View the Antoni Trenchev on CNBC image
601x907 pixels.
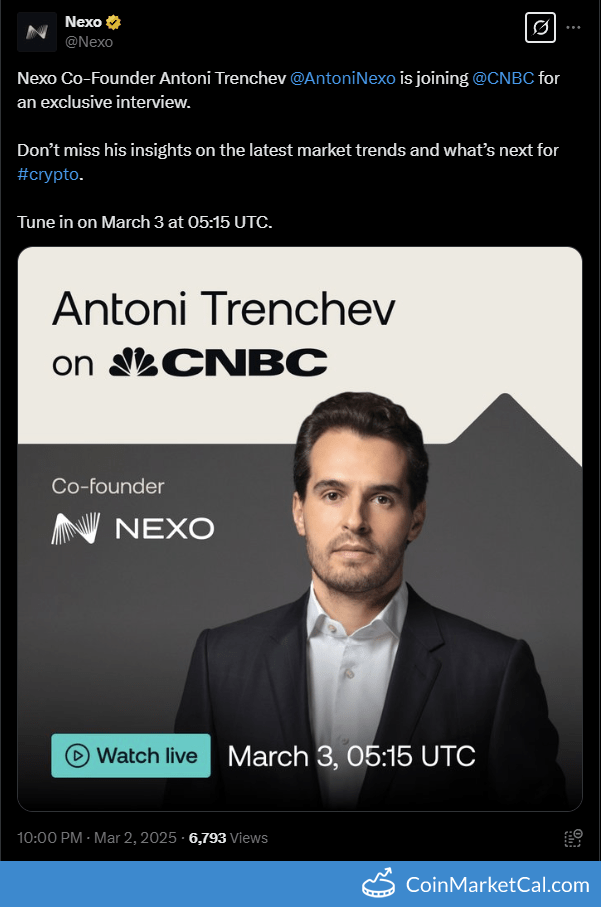(300, 528)
